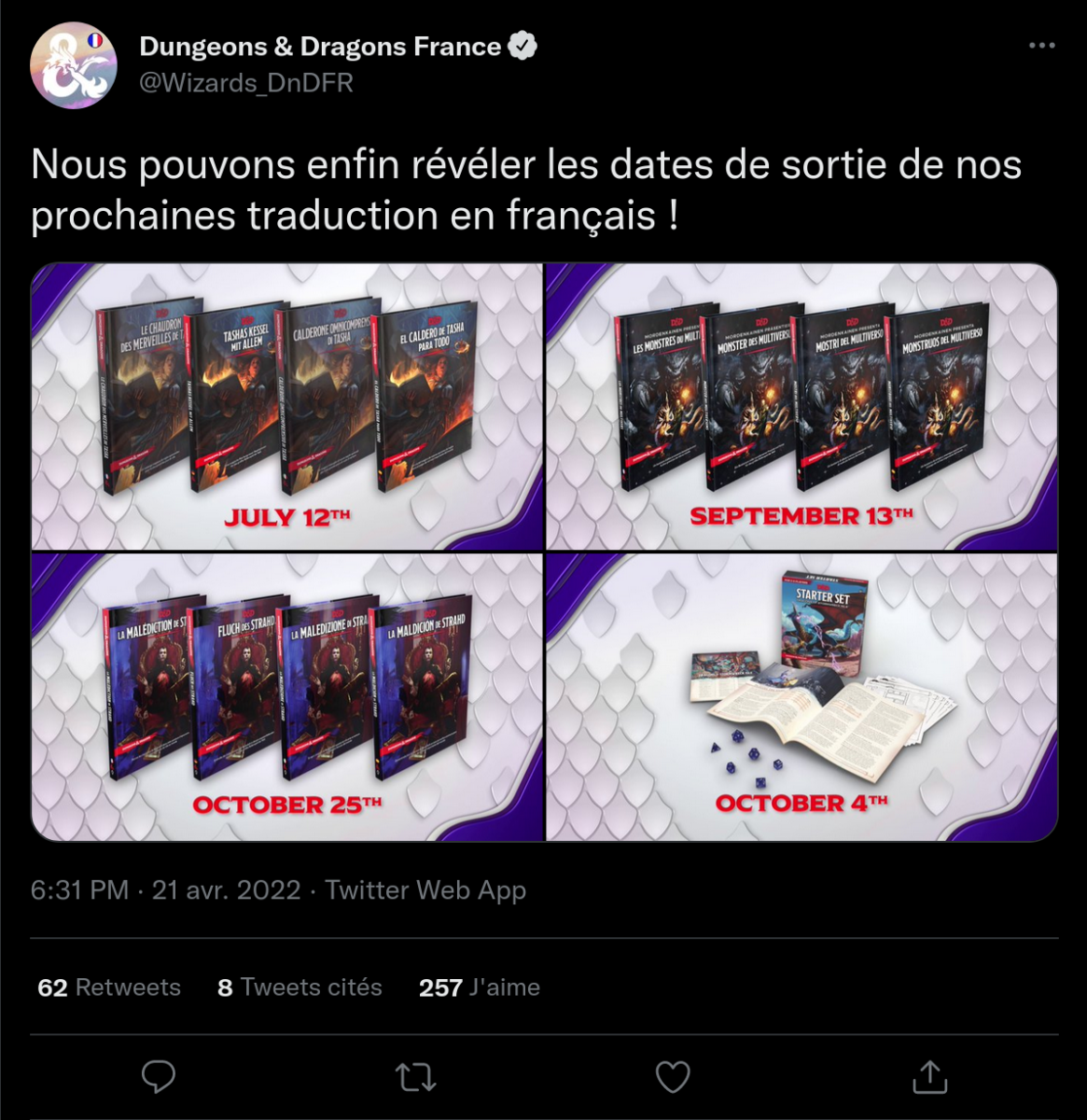Image resolution: width=1087 pixels, height=1120 pixels.
Task: Enlarge the October 25th image tile
Action: pyautogui.click(x=287, y=697)
